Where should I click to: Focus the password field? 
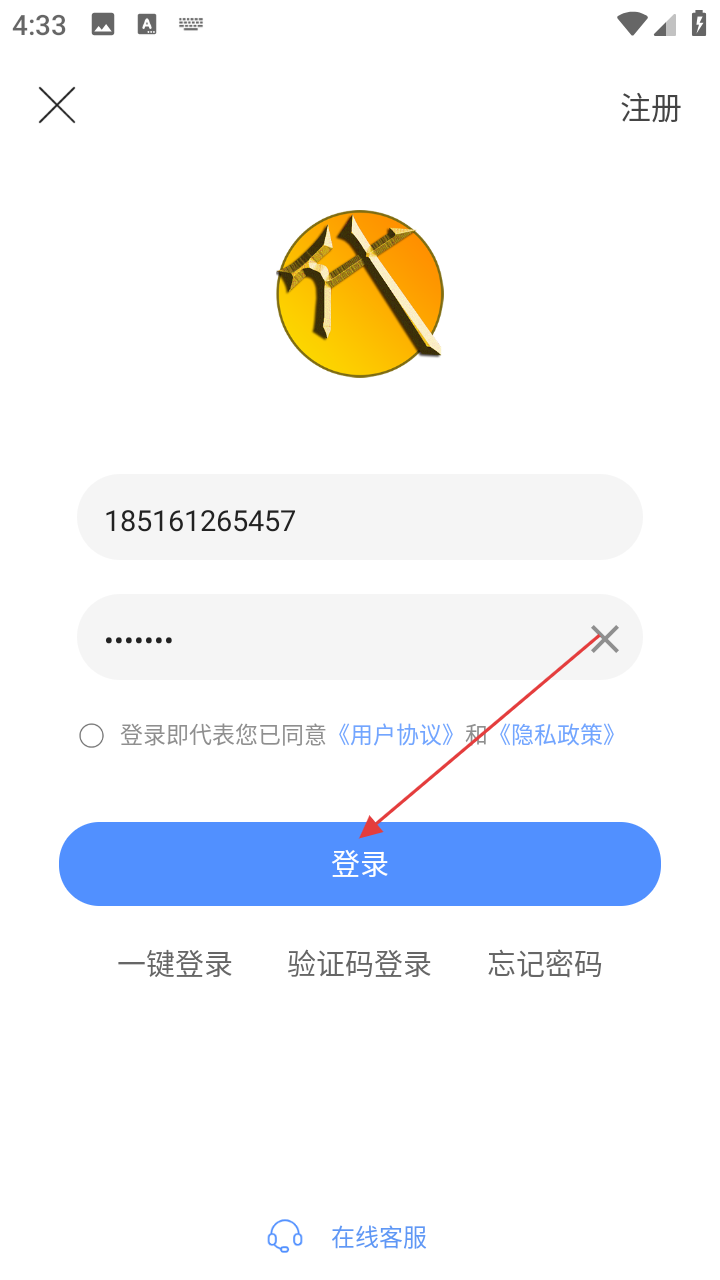click(x=330, y=638)
